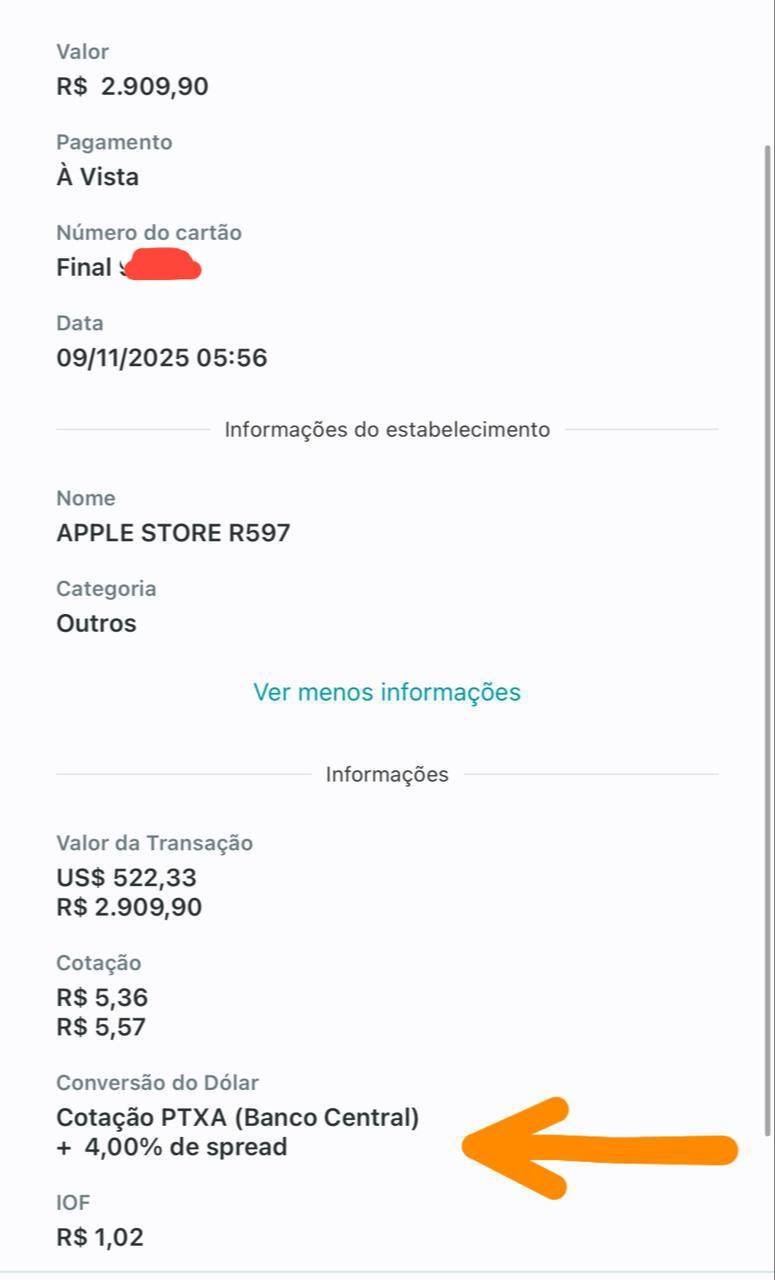Click the Número do cartão label
The width and height of the screenshot is (775, 1280).
click(148, 232)
